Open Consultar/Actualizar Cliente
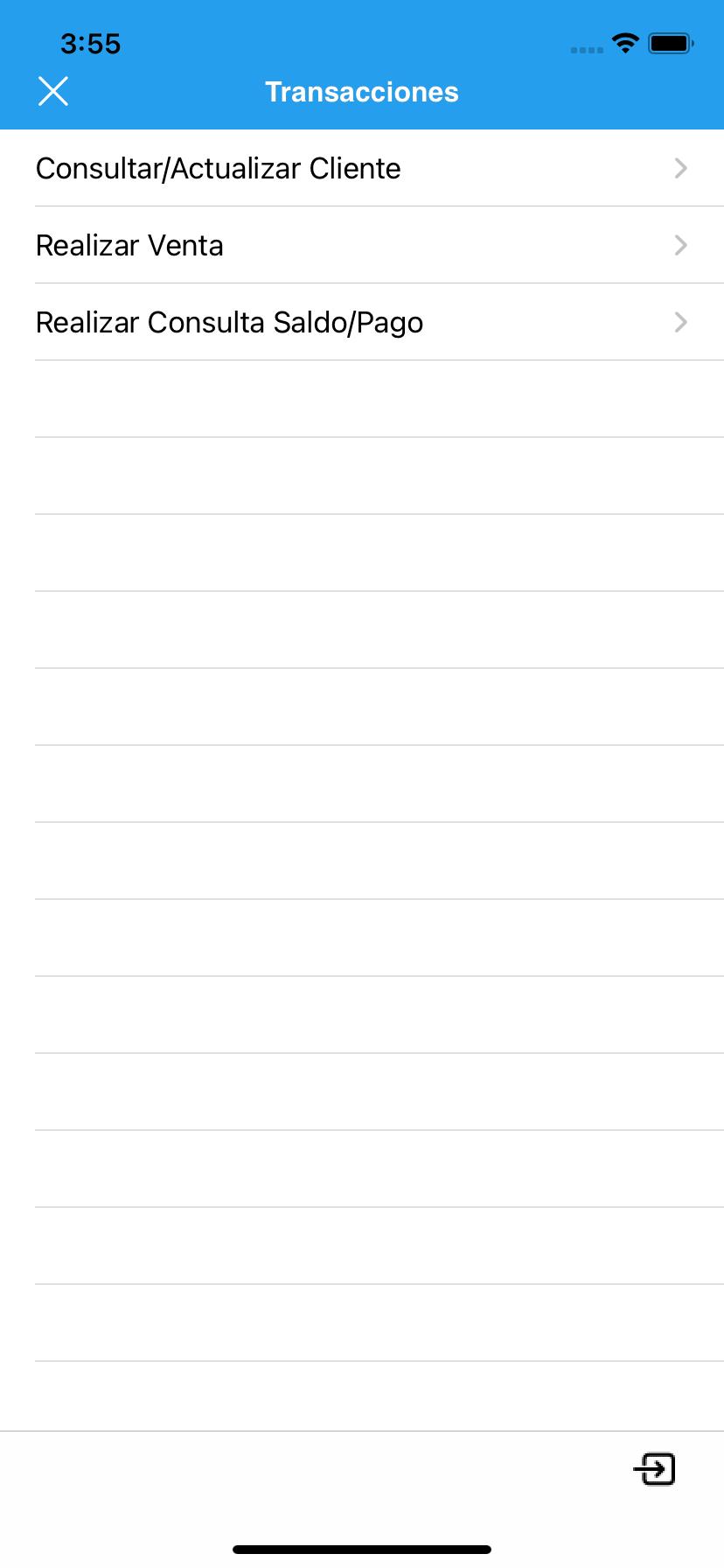The image size is (724, 1568). [x=362, y=168]
